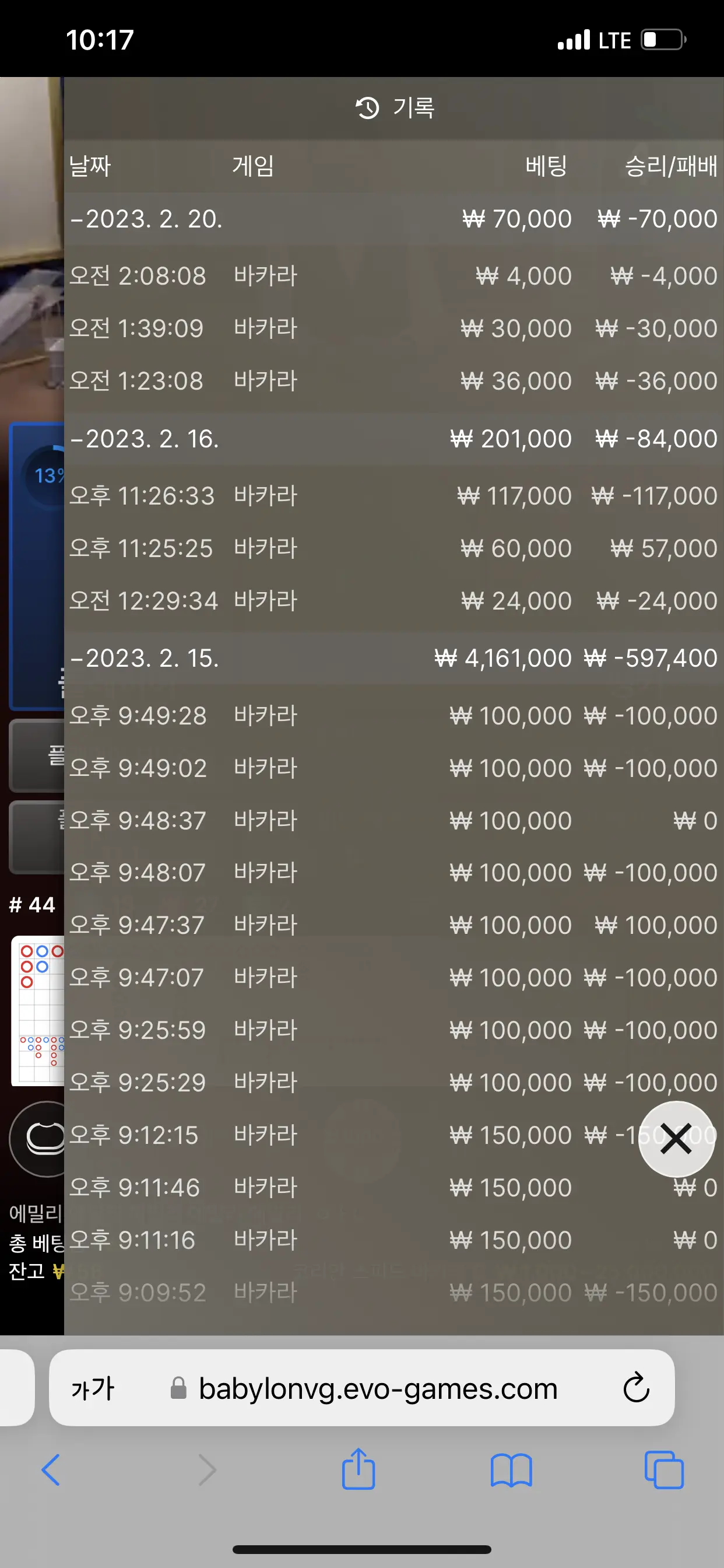Go back to the previous page
Image resolution: width=724 pixels, height=1568 pixels.
(51, 1470)
